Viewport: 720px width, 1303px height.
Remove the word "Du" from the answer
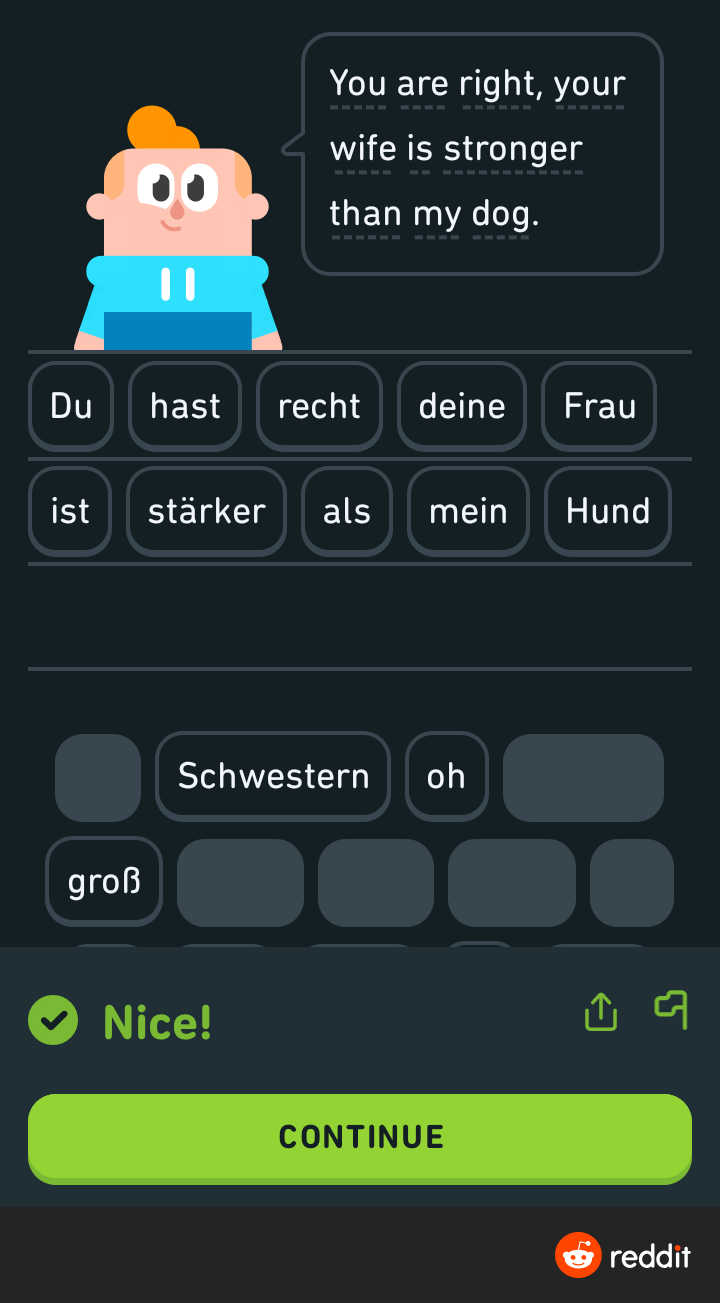tap(71, 407)
